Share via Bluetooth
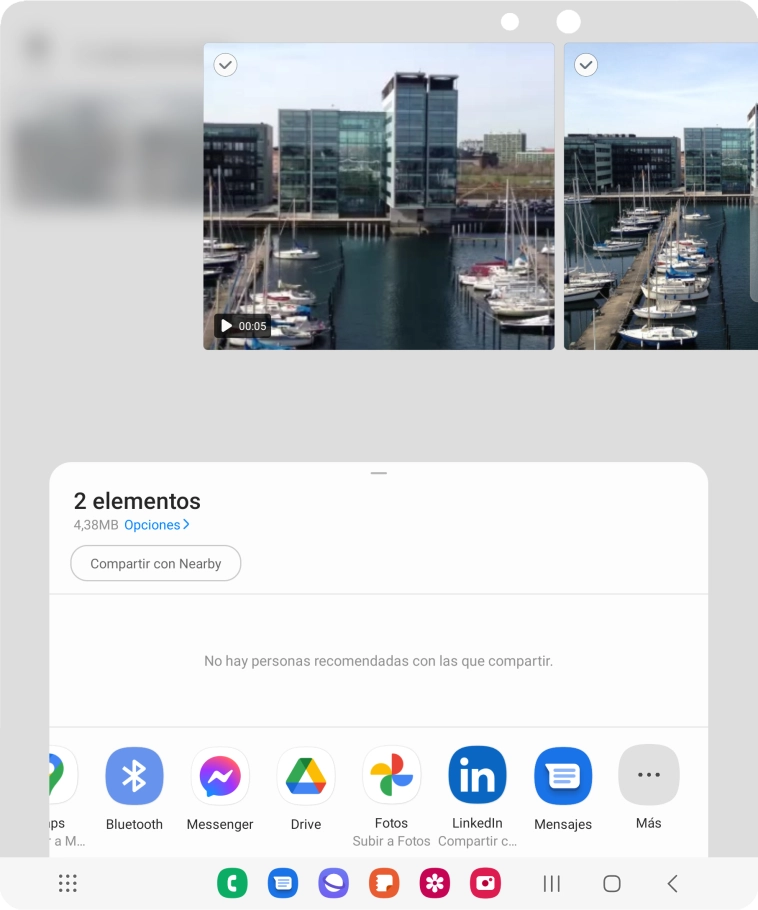Viewport: 758px width, 910px height. [134, 777]
